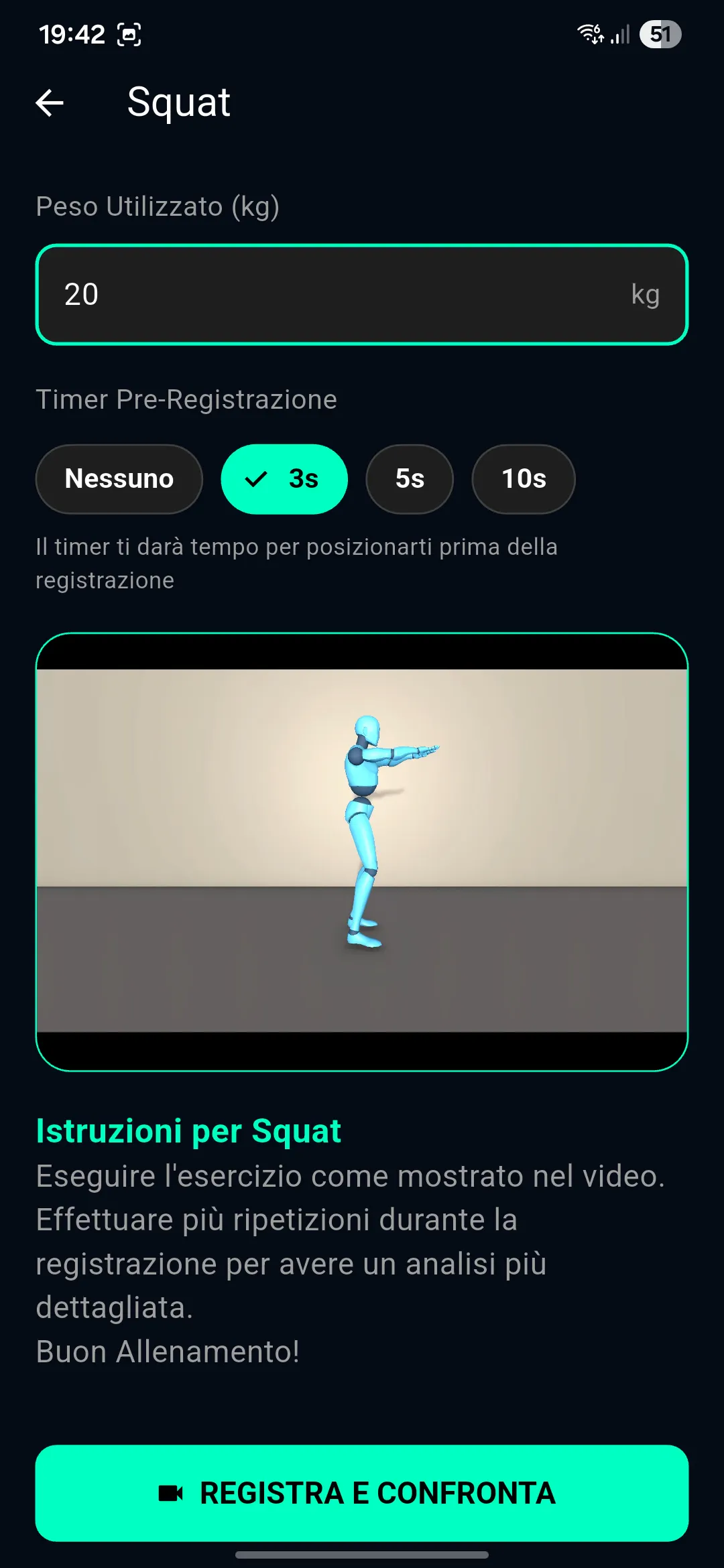This screenshot has height=1568, width=724.
Task: Go back from the Squat screen
Action: 50,103
